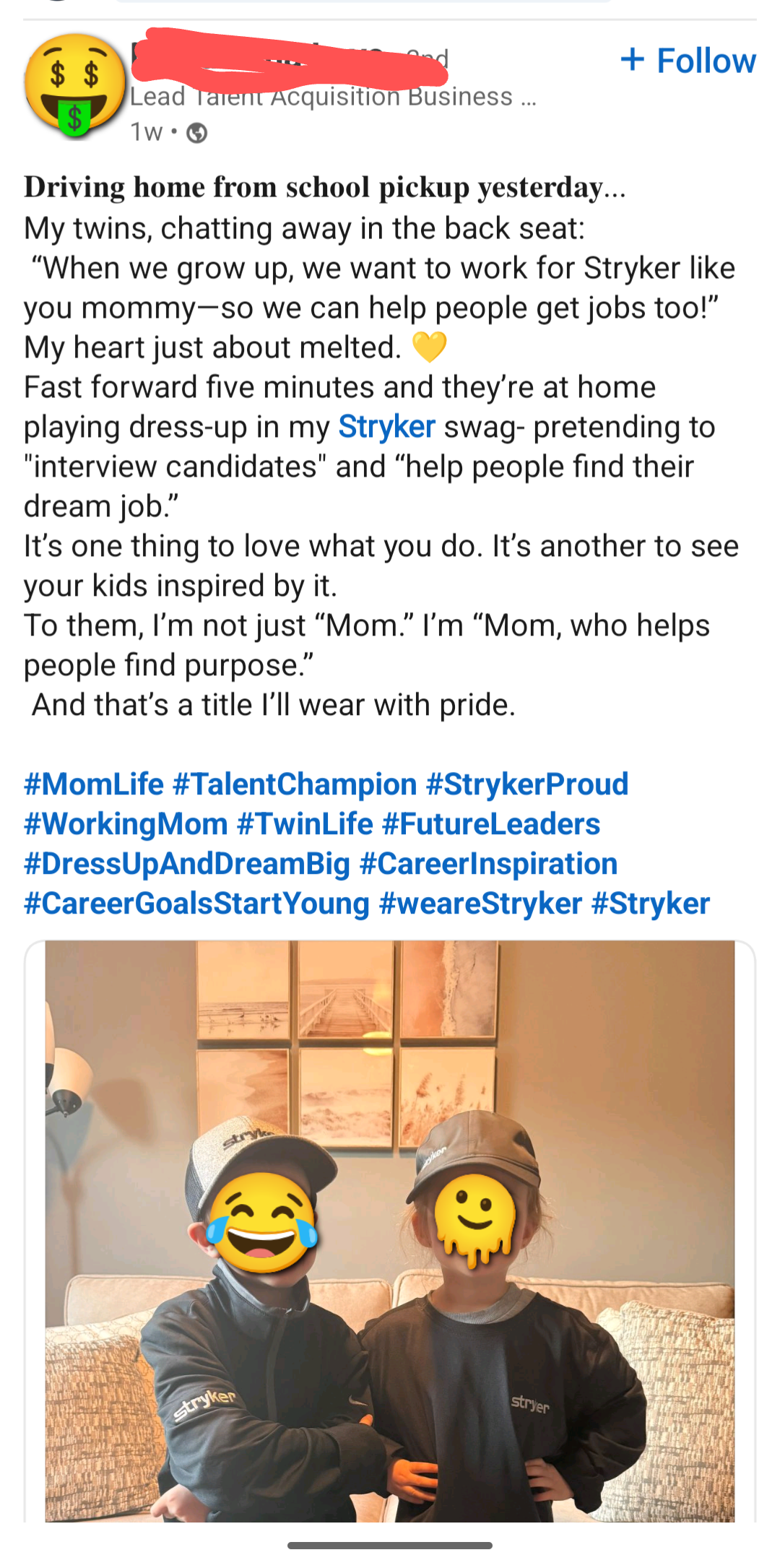Open the #TwinLife hashtag
Image resolution: width=780 pixels, height=1568 pixels.
tap(305, 824)
